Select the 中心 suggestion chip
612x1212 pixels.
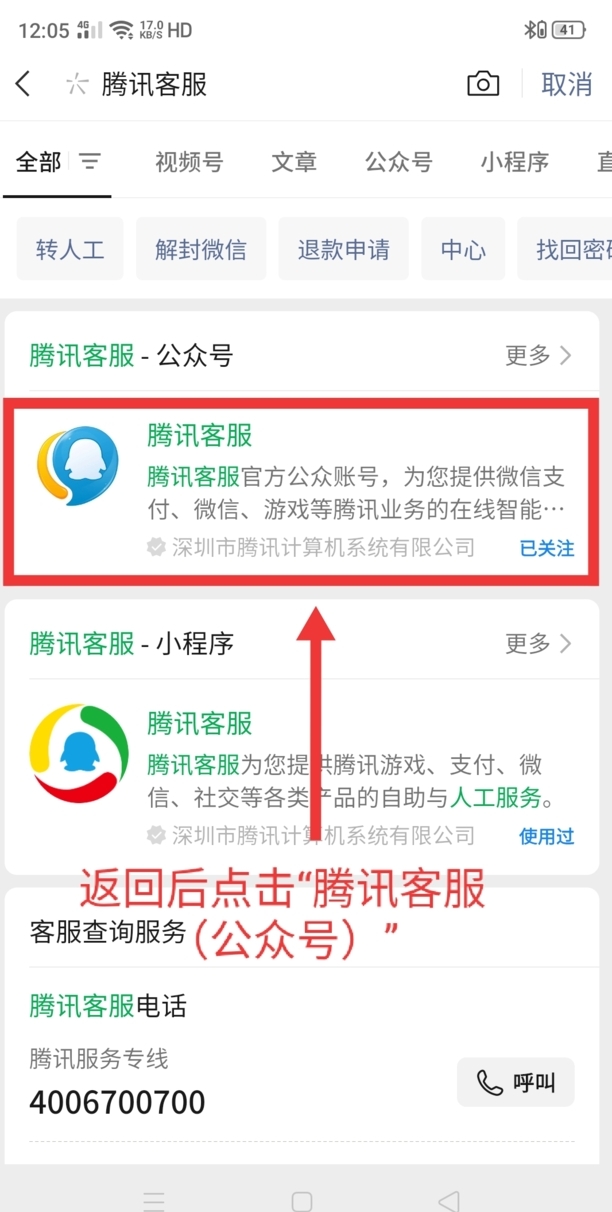click(463, 249)
